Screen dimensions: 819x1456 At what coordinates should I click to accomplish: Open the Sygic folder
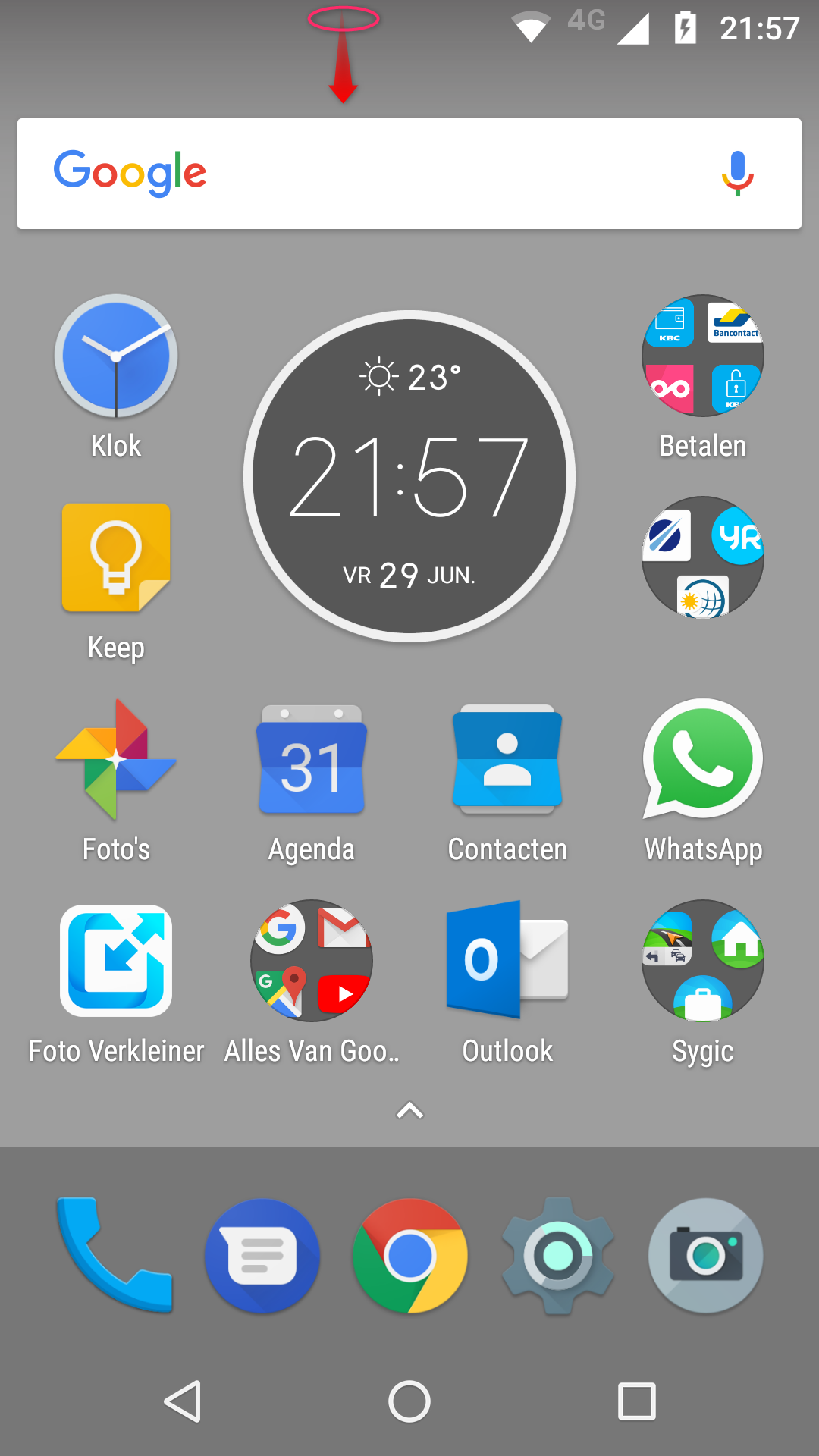point(702,961)
